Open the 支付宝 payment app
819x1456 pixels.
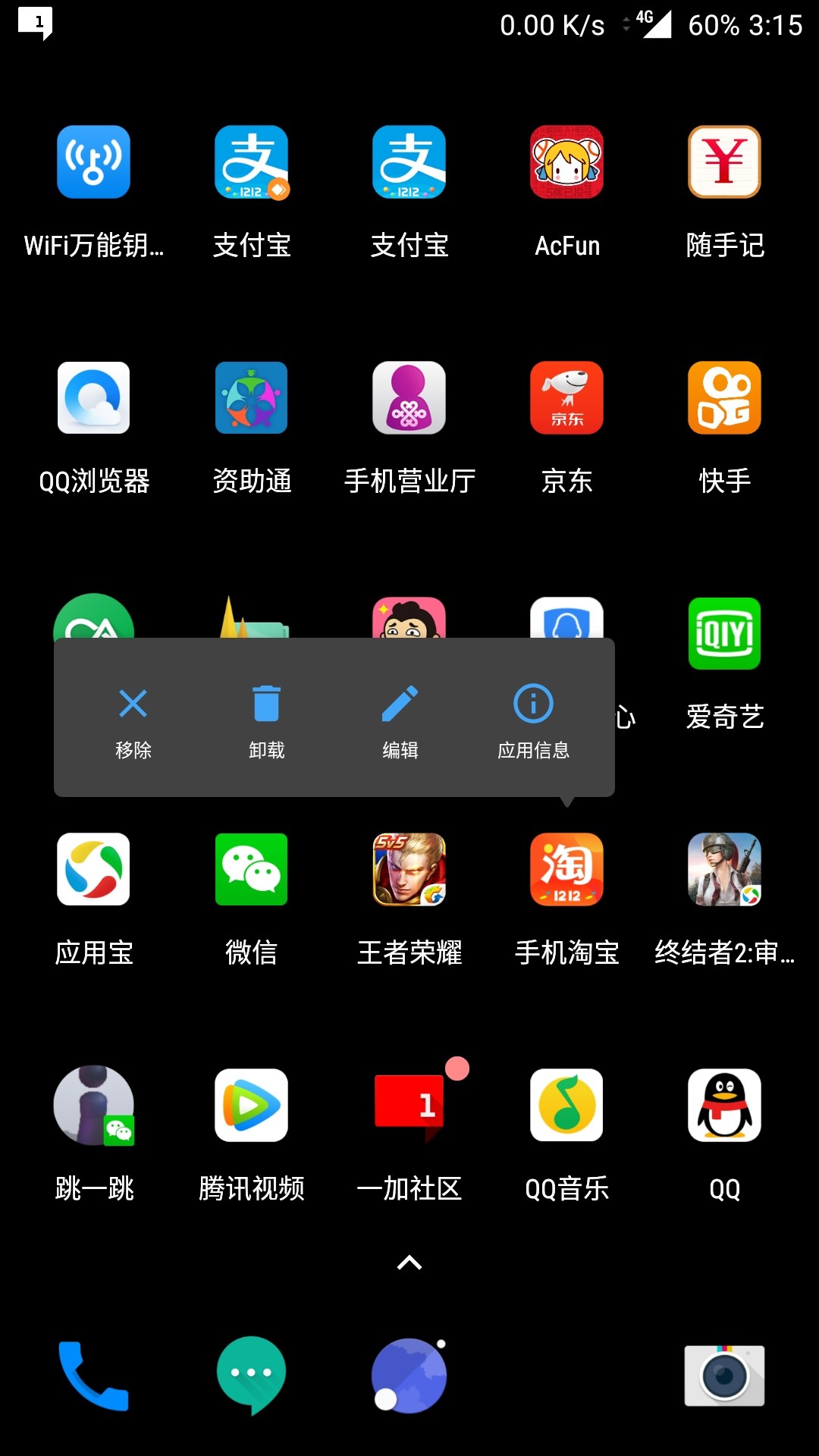pyautogui.click(x=252, y=162)
